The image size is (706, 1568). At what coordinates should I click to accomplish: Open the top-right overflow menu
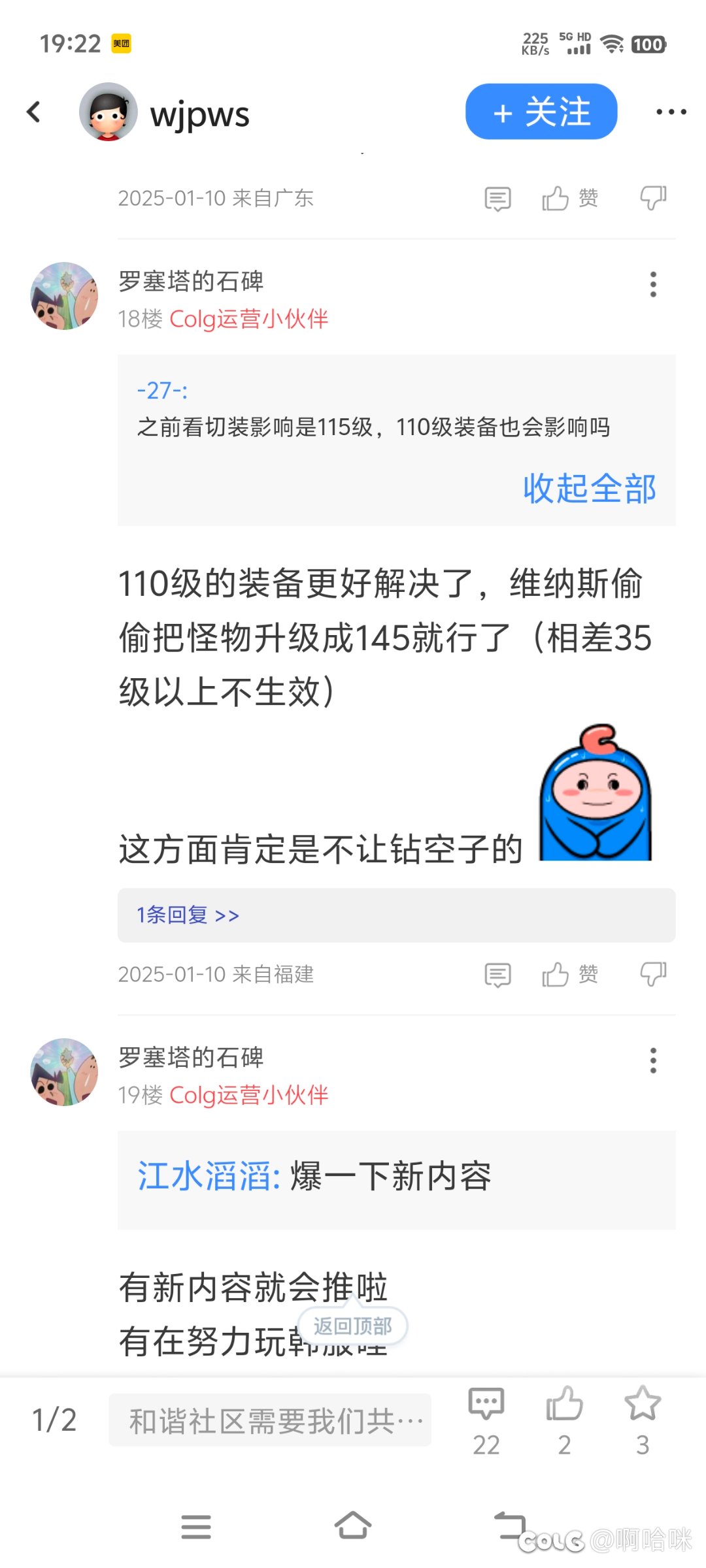tap(671, 112)
